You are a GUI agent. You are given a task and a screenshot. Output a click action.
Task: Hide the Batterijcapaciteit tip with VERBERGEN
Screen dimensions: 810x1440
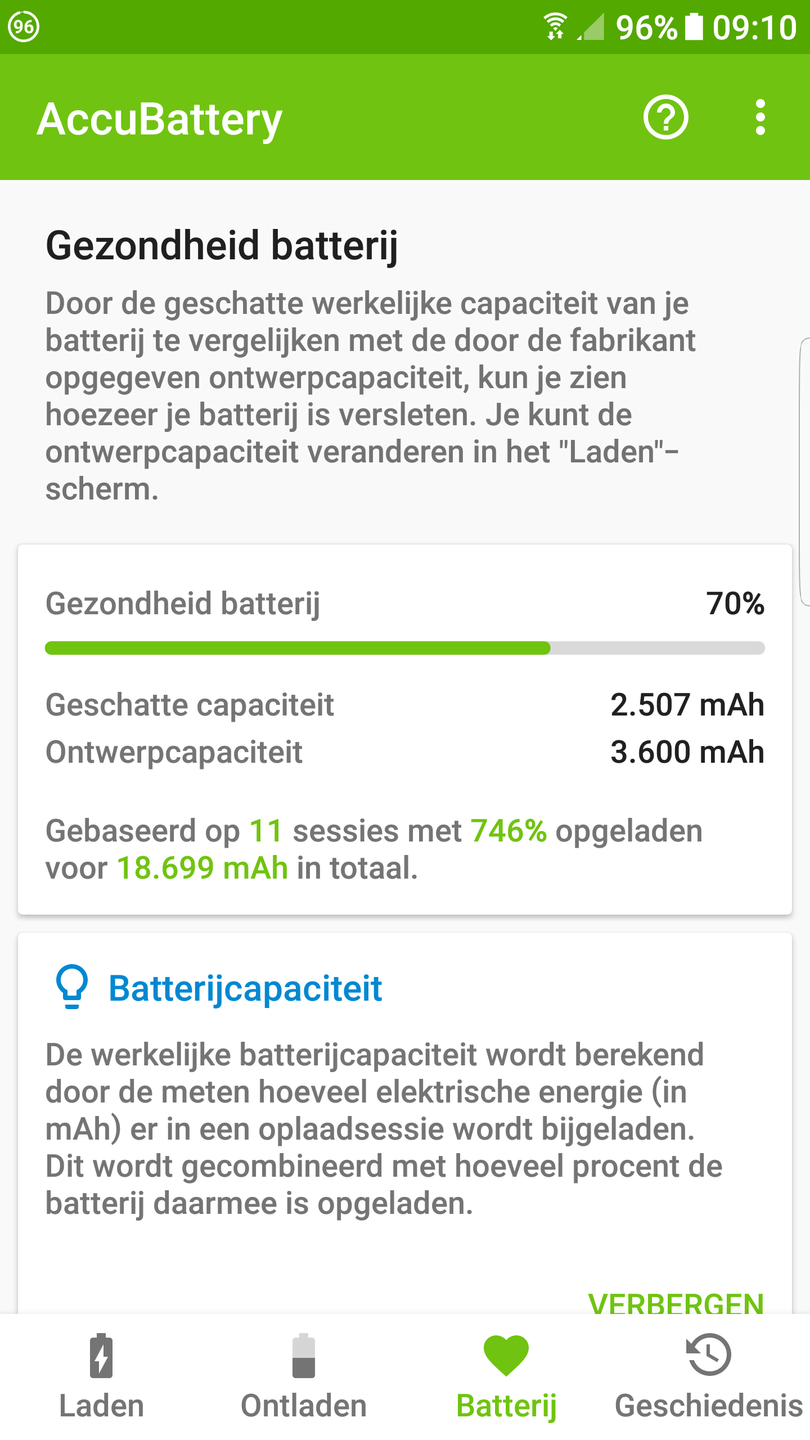pos(676,1303)
